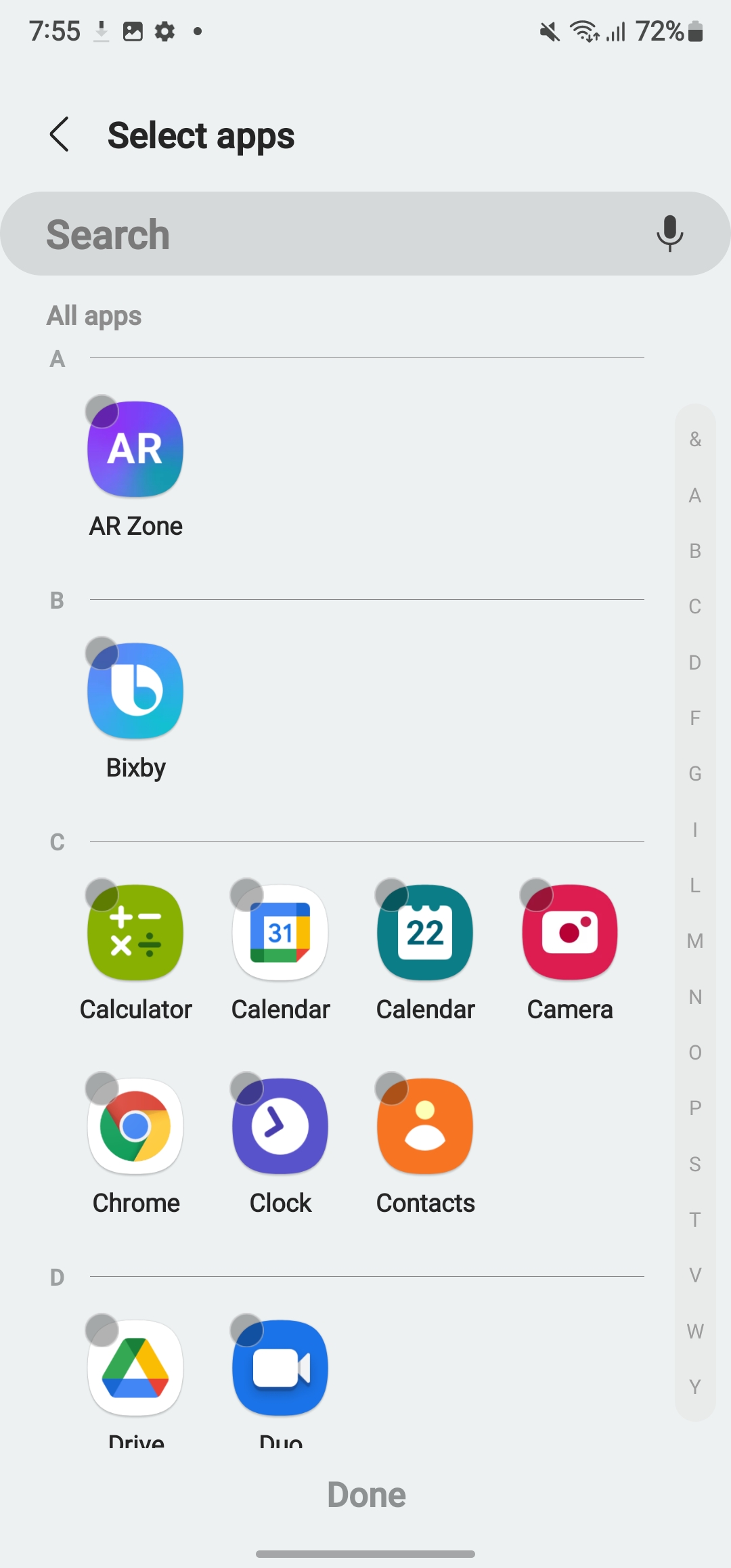Tap Done to confirm selection
Screen dimensions: 731x1568
[x=366, y=1494]
